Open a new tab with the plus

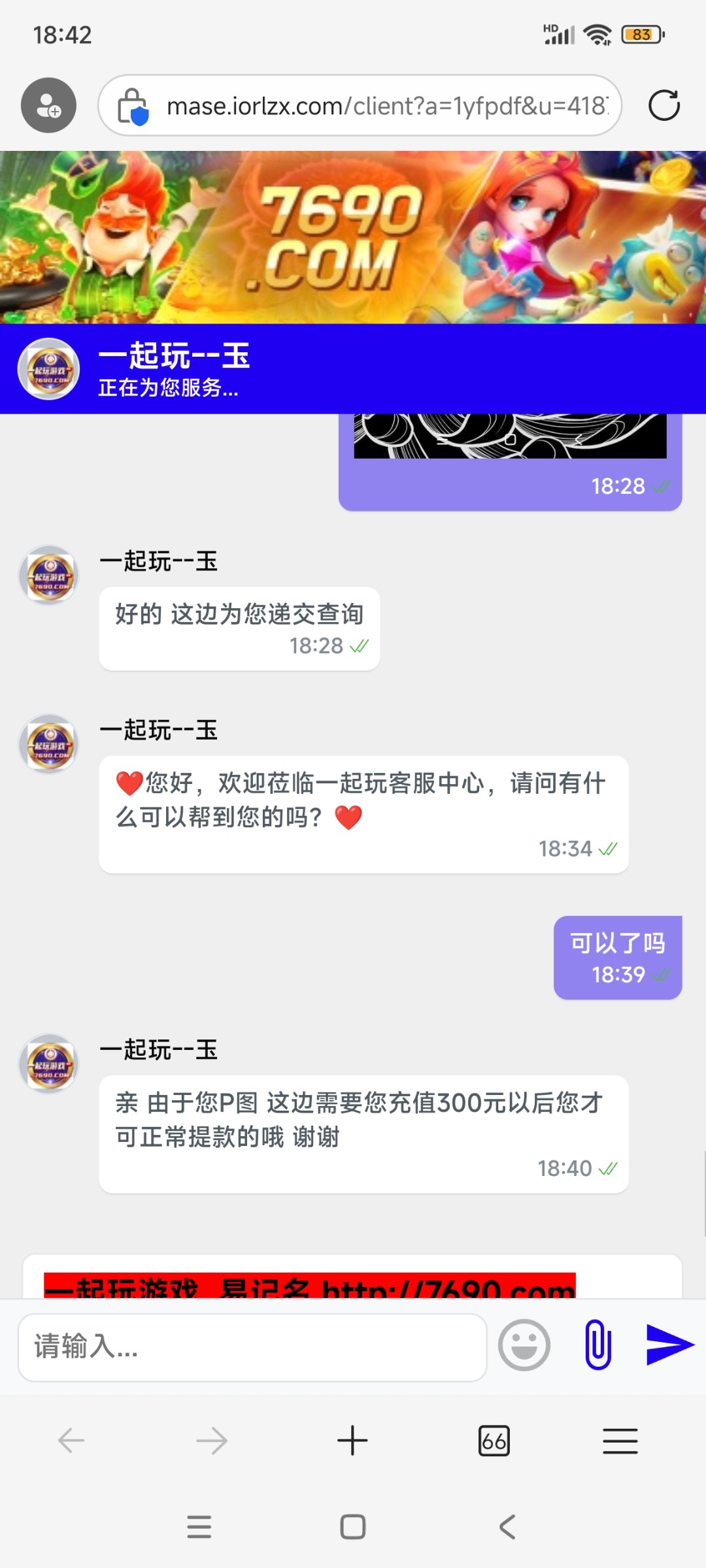click(x=352, y=1440)
